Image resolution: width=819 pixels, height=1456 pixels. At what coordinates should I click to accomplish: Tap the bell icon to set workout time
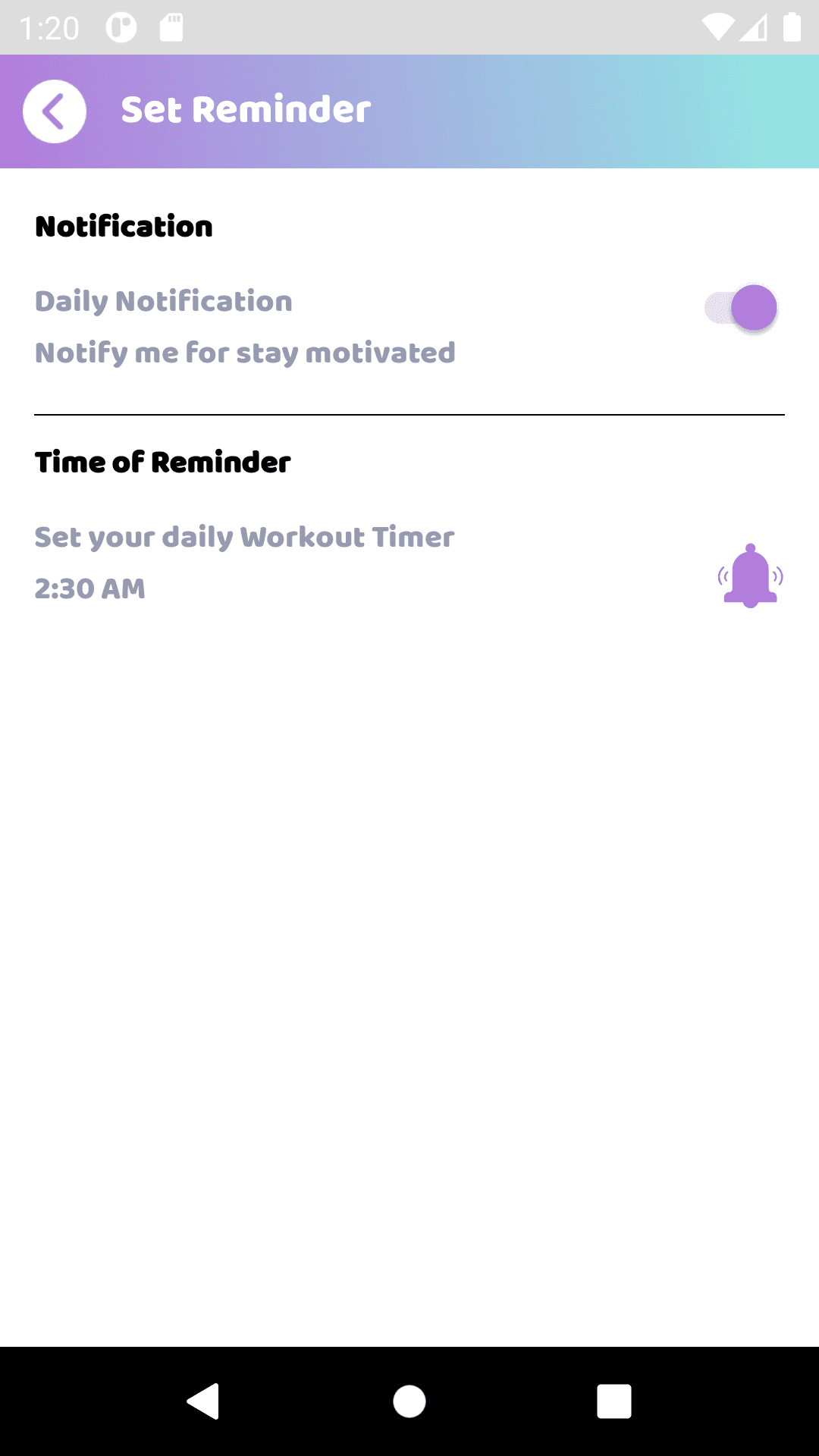pos(750,576)
